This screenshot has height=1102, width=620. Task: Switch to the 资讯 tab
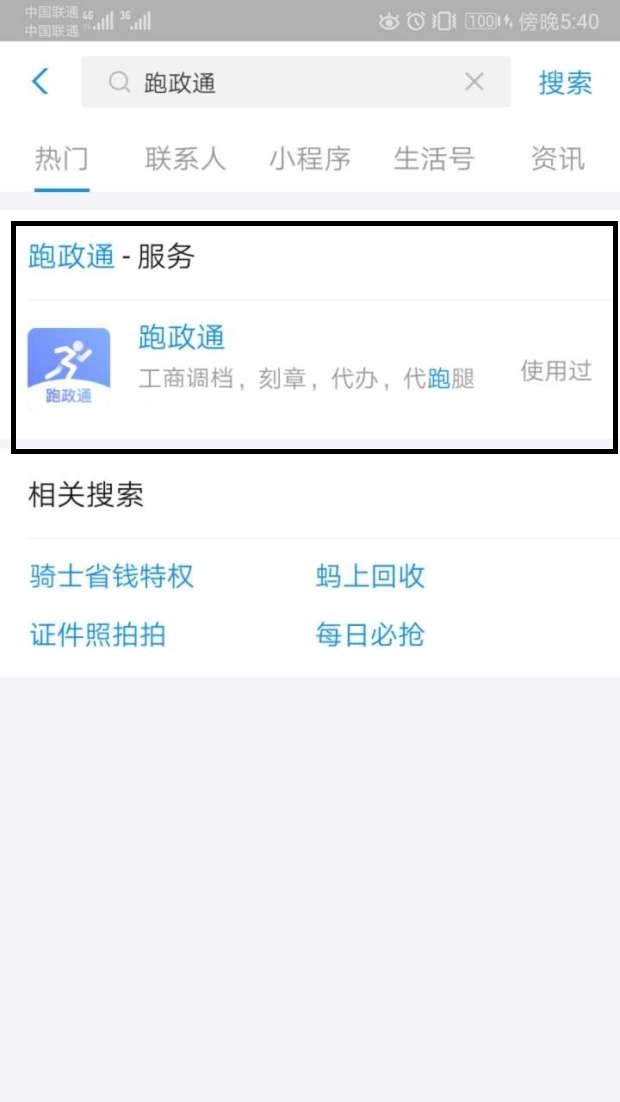pos(557,159)
